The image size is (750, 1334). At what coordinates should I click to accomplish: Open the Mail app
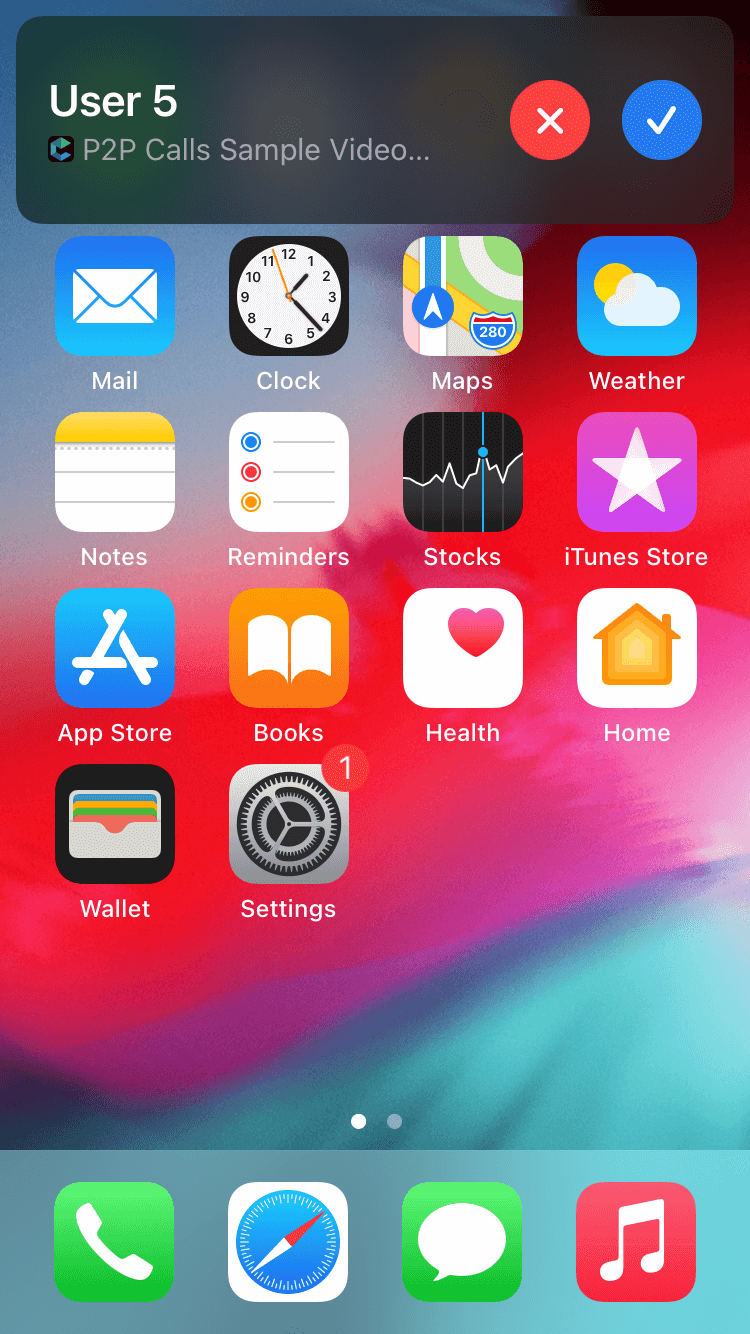pos(115,296)
